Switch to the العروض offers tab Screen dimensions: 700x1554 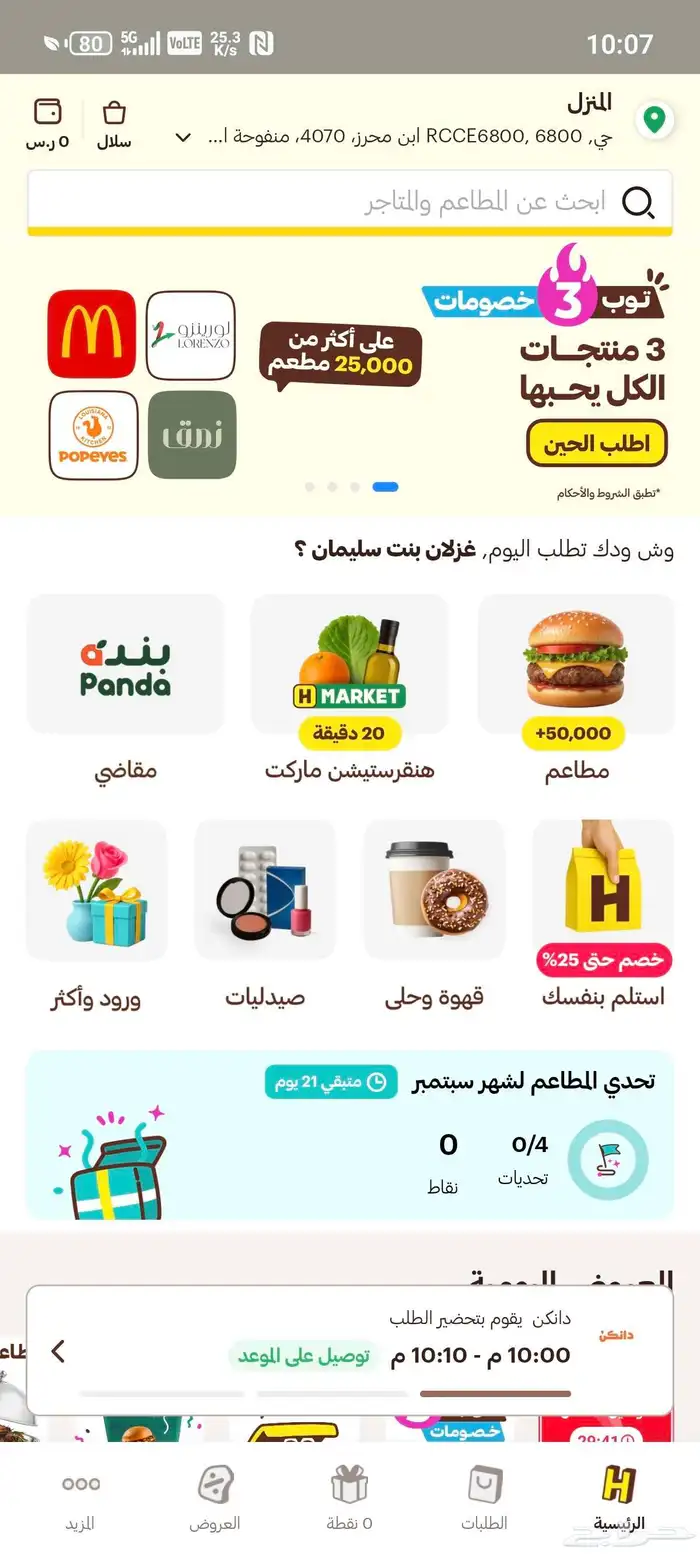click(x=215, y=1498)
